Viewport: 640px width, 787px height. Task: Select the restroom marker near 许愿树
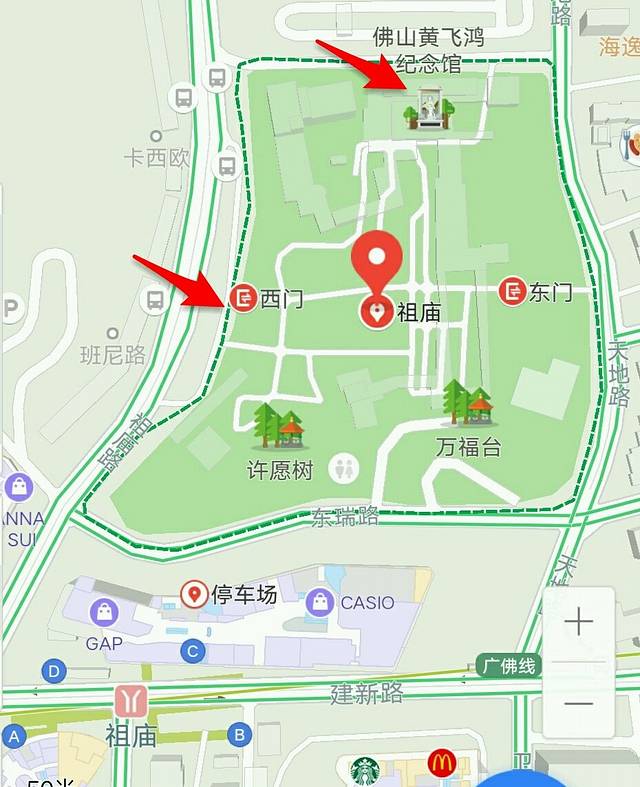point(344,466)
